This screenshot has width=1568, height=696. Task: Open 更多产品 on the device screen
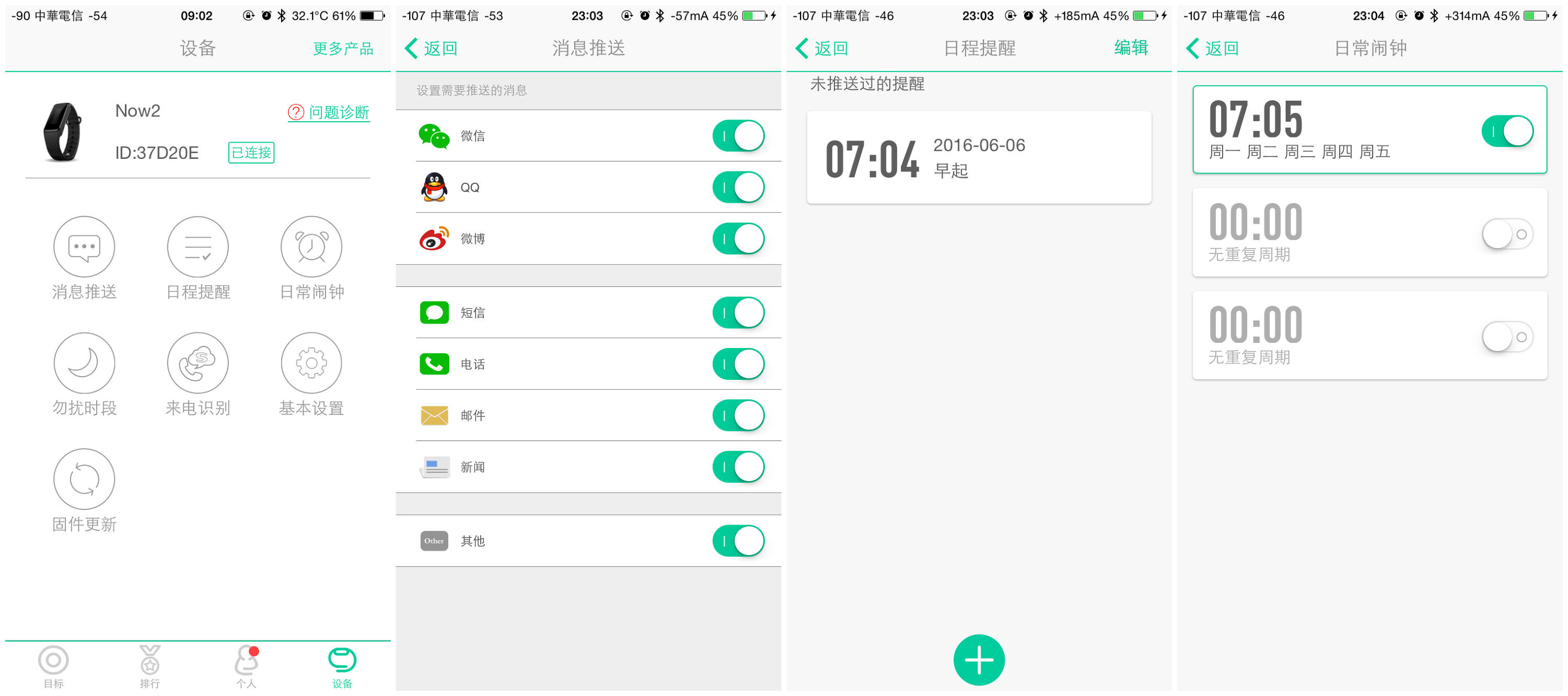pyautogui.click(x=343, y=49)
